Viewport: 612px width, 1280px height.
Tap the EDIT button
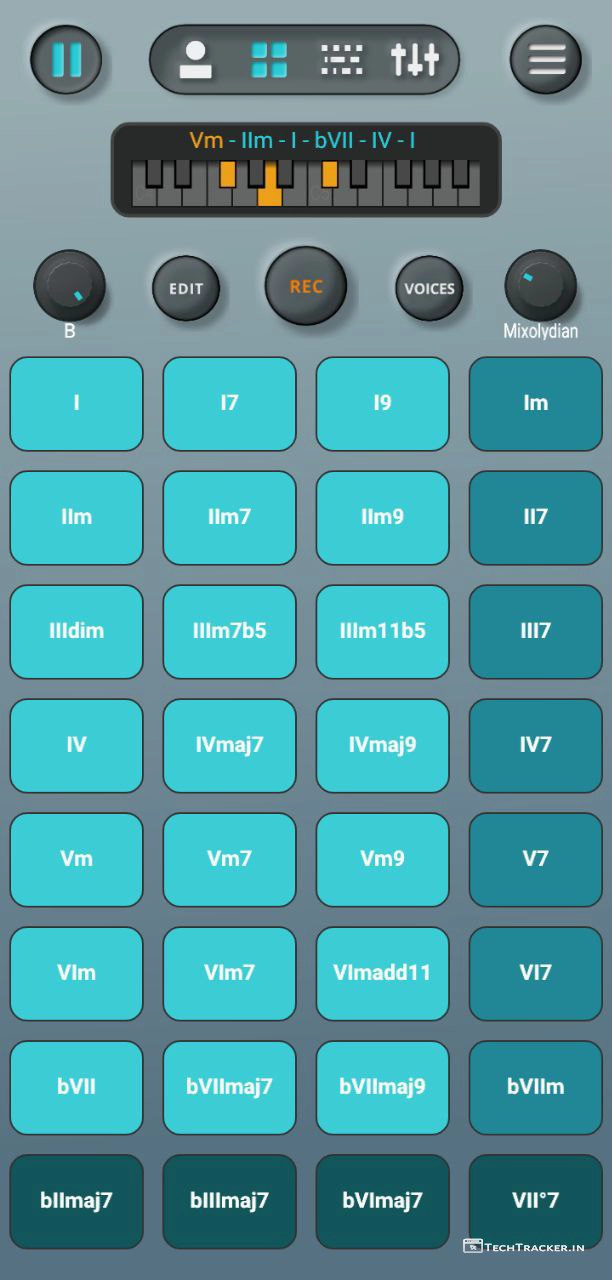[x=186, y=288]
